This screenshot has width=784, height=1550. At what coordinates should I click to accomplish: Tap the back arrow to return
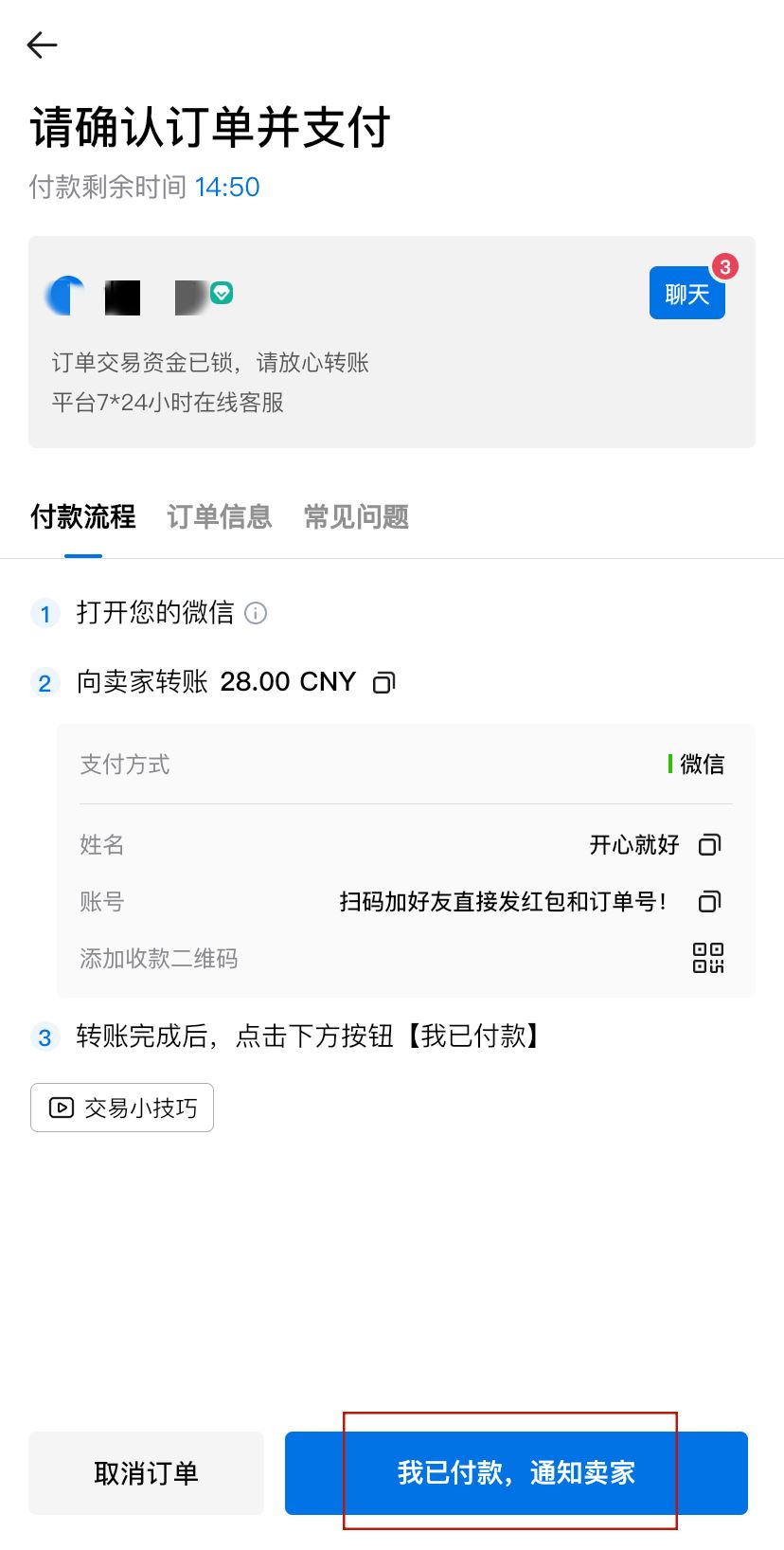pos(42,45)
